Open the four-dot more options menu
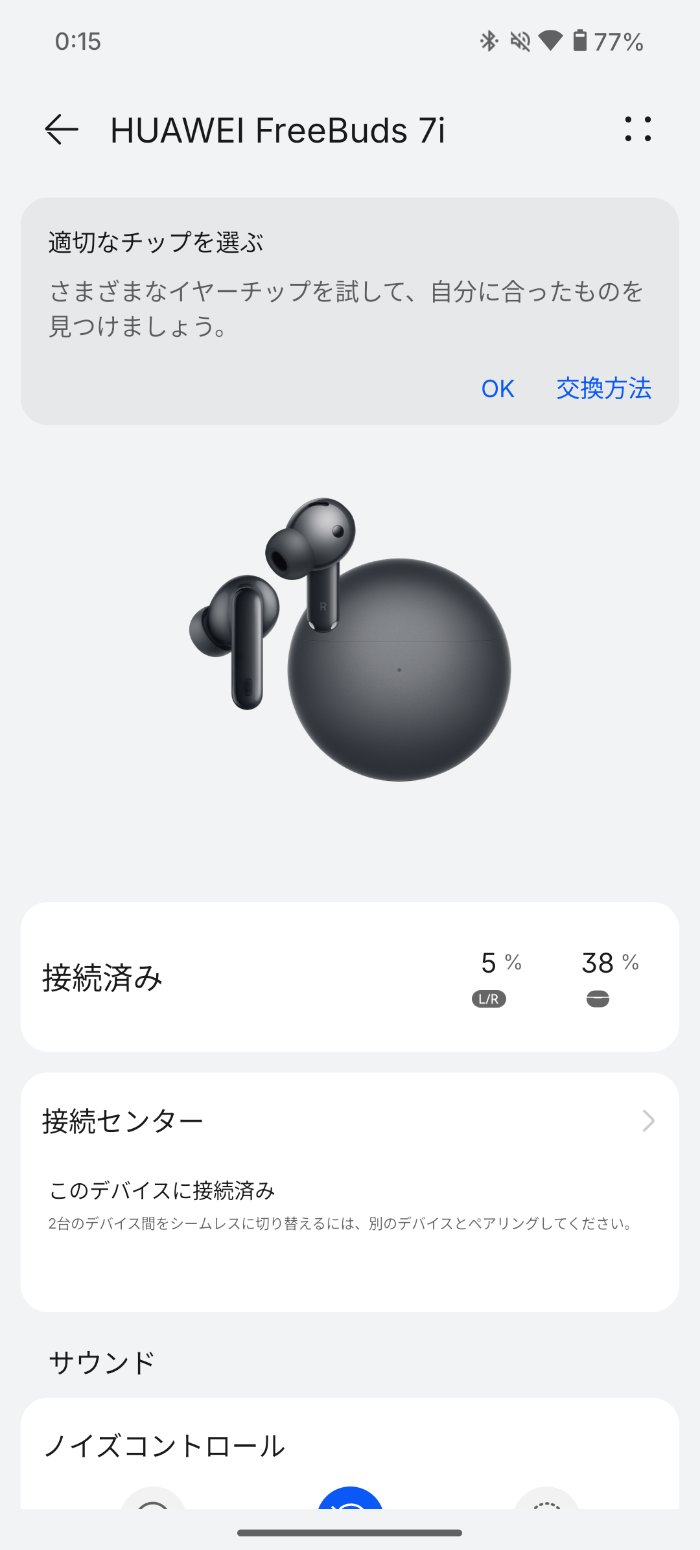The height and width of the screenshot is (1550, 700). (637, 130)
